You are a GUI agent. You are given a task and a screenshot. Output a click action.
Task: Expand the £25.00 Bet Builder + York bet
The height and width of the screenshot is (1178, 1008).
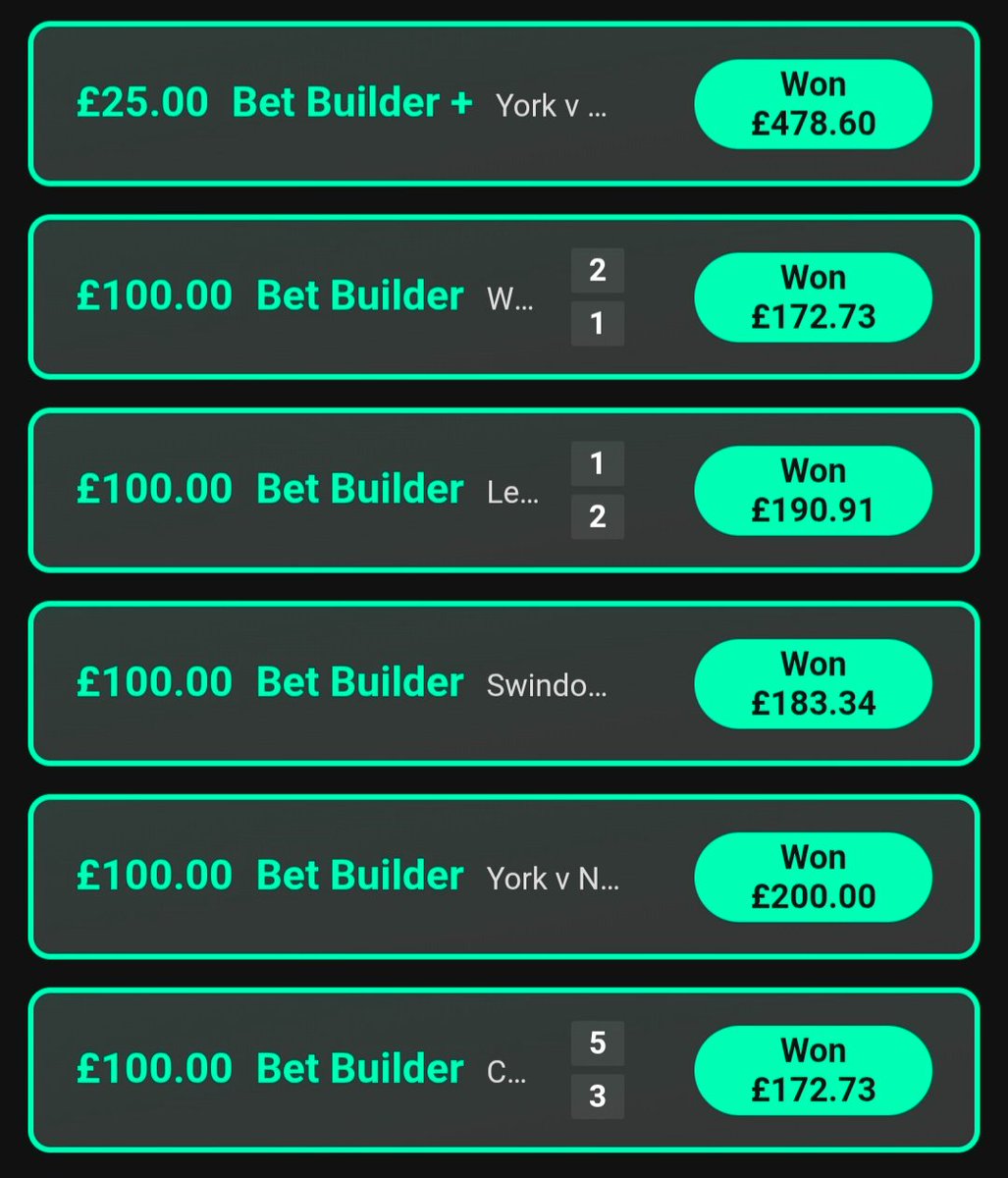tap(504, 104)
